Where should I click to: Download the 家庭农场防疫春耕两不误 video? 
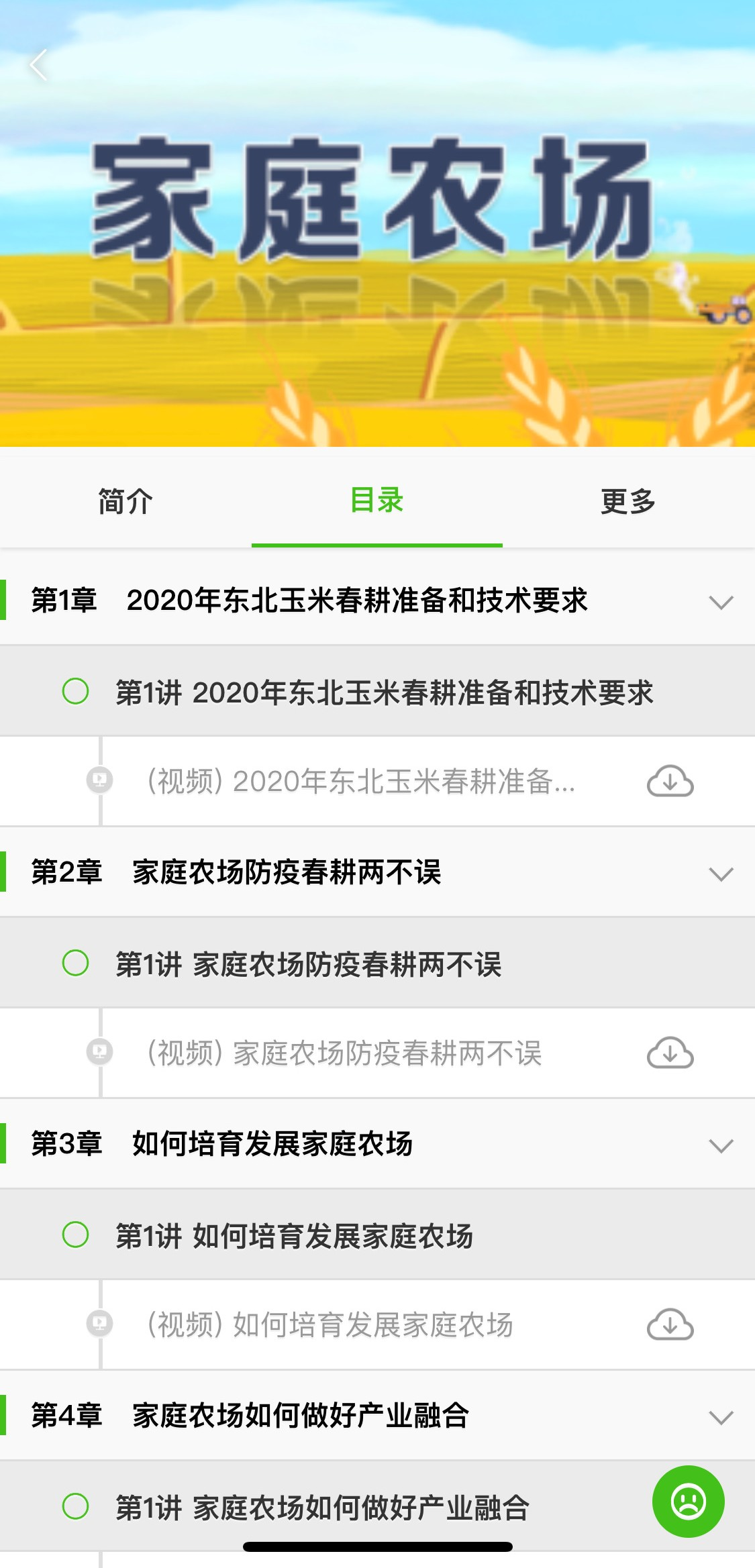[x=670, y=1053]
